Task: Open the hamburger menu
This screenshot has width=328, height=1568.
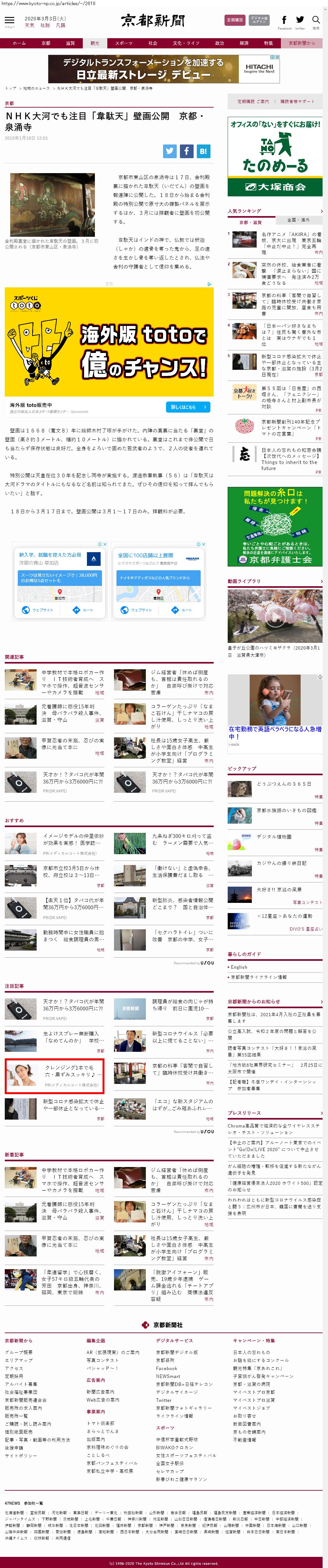Action: (9, 21)
